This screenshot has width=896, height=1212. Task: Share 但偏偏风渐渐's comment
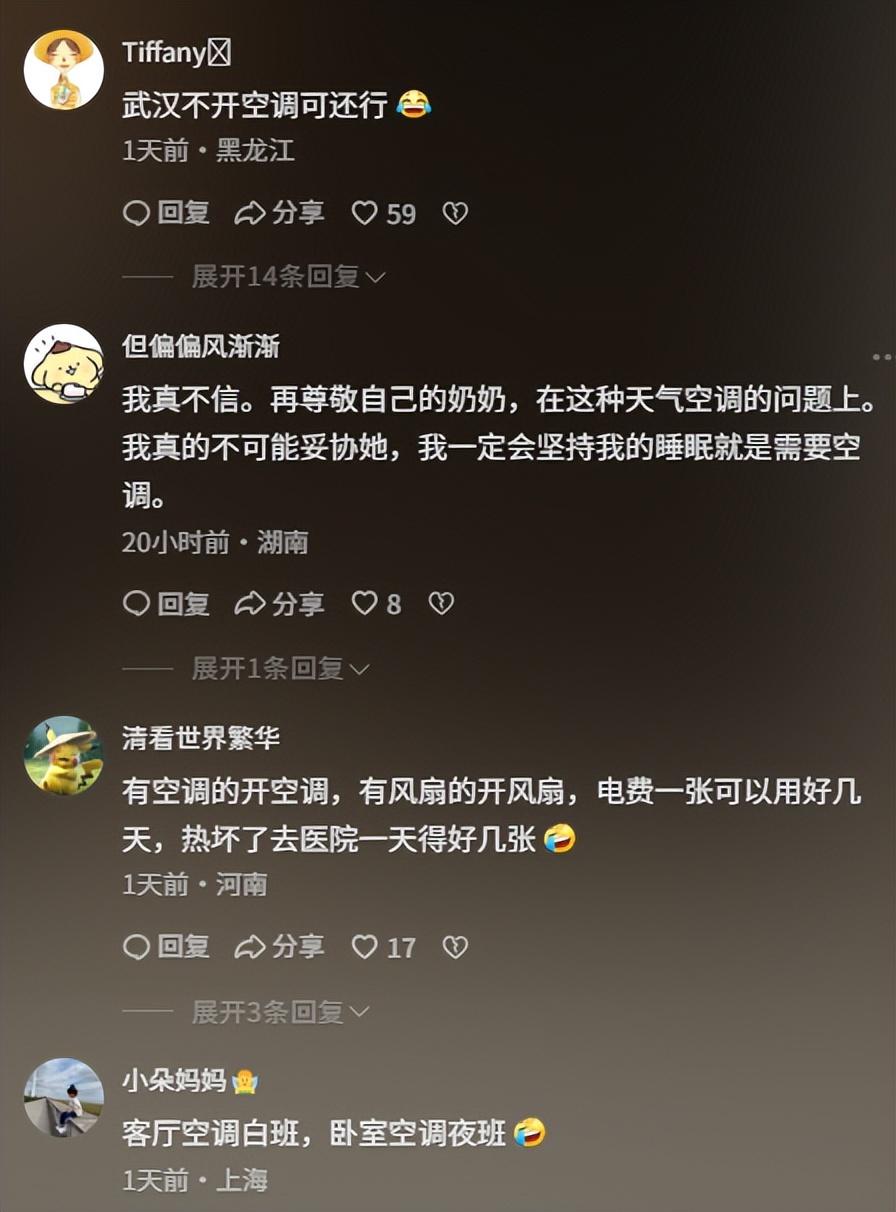click(280, 603)
